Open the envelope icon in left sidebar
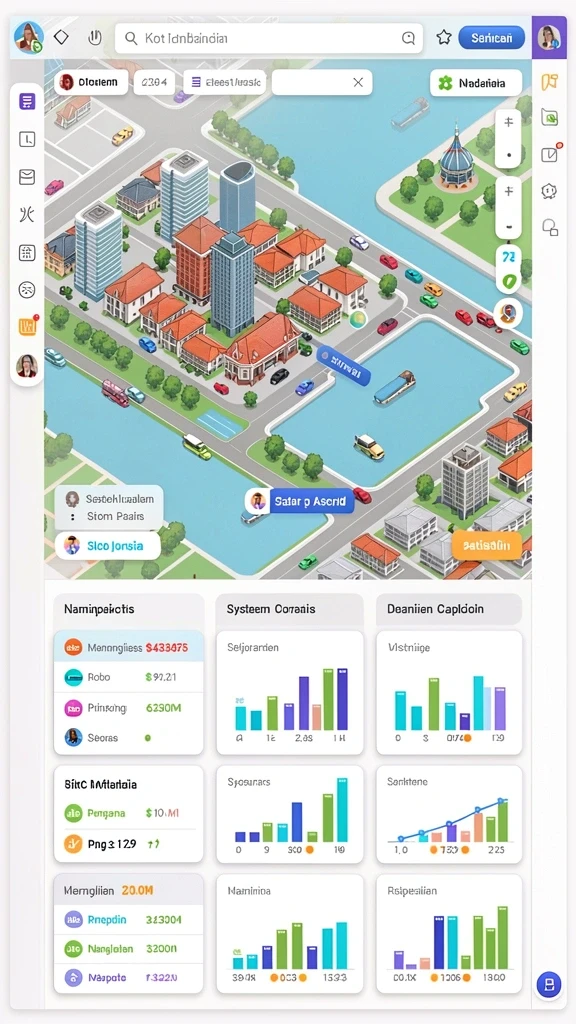This screenshot has width=576, height=1024. 27,176
